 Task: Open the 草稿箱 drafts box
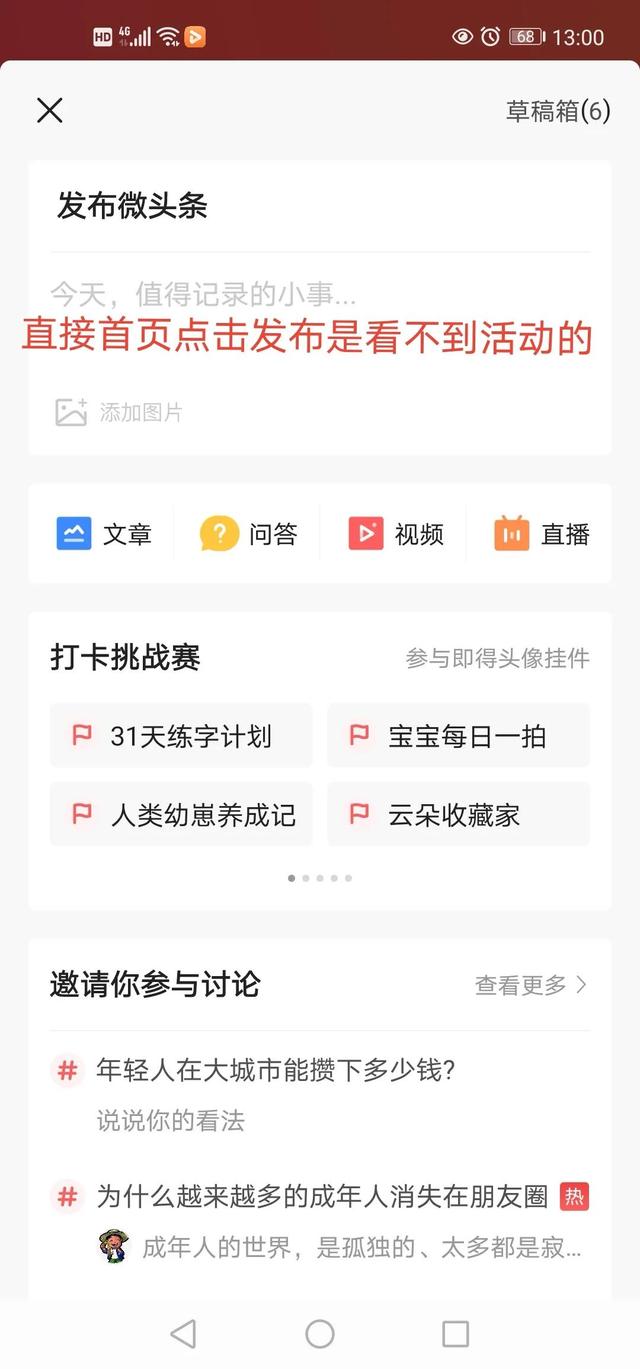pyautogui.click(x=557, y=111)
